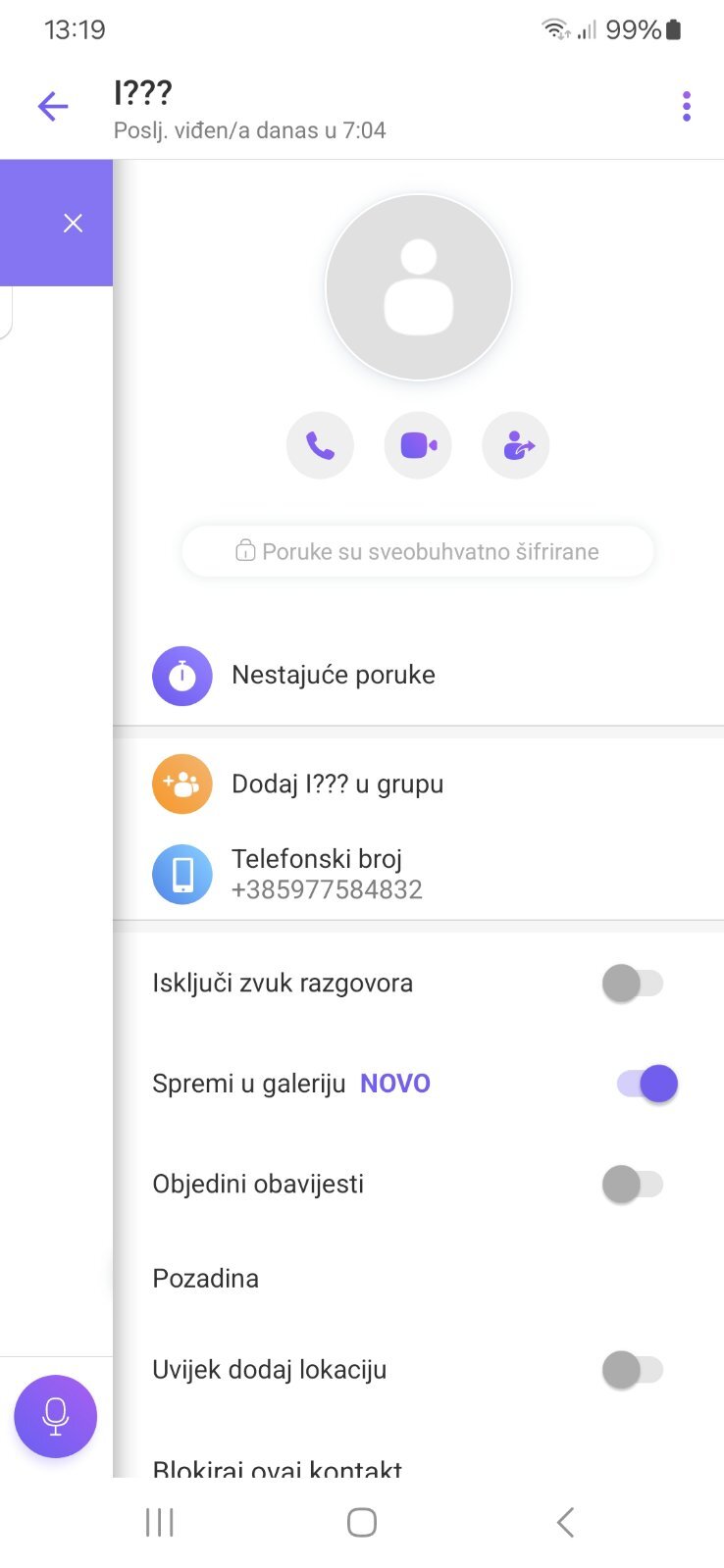This screenshot has width=724, height=1568.
Task: Go back using the top-left arrow
Action: (53, 106)
